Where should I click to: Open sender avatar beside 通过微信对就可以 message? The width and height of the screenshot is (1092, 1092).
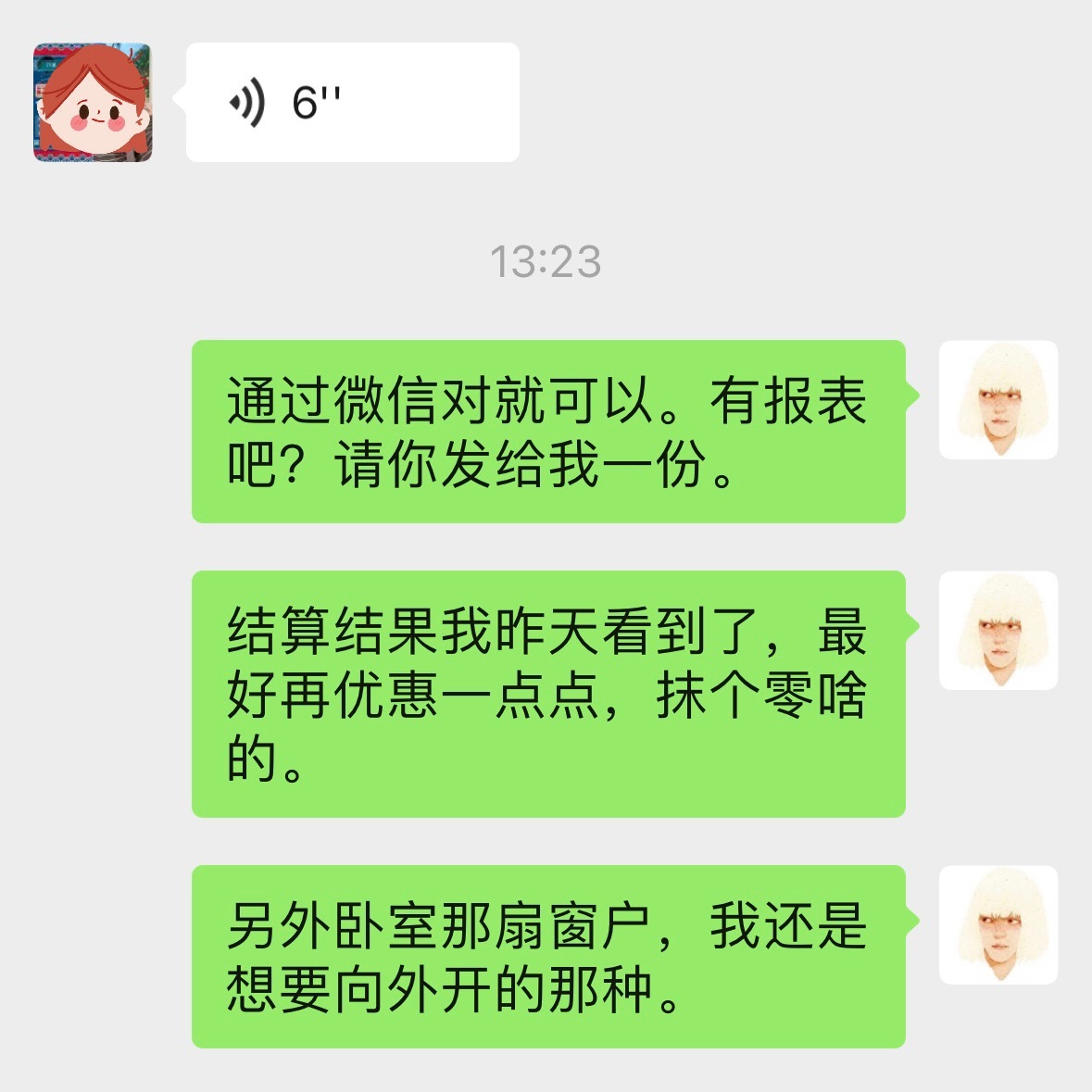998,399
